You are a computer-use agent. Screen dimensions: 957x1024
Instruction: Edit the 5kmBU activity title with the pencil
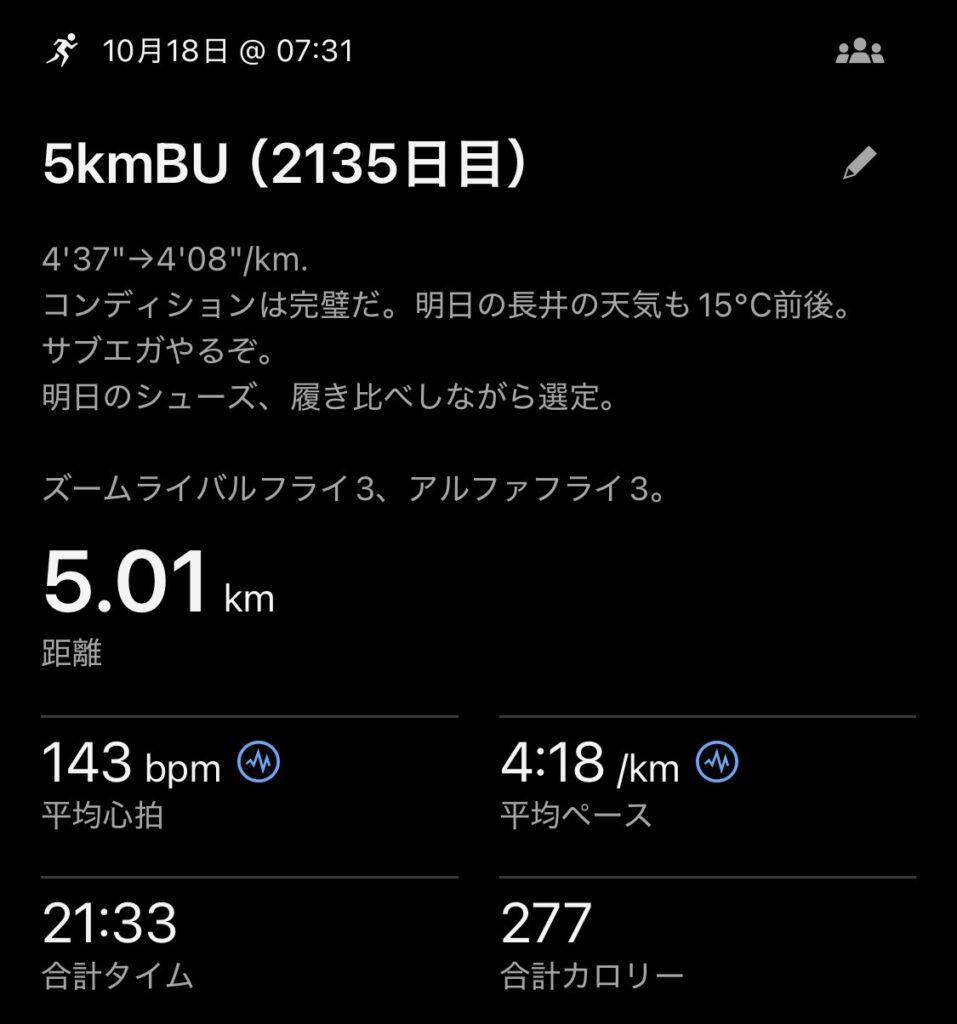[x=859, y=164]
